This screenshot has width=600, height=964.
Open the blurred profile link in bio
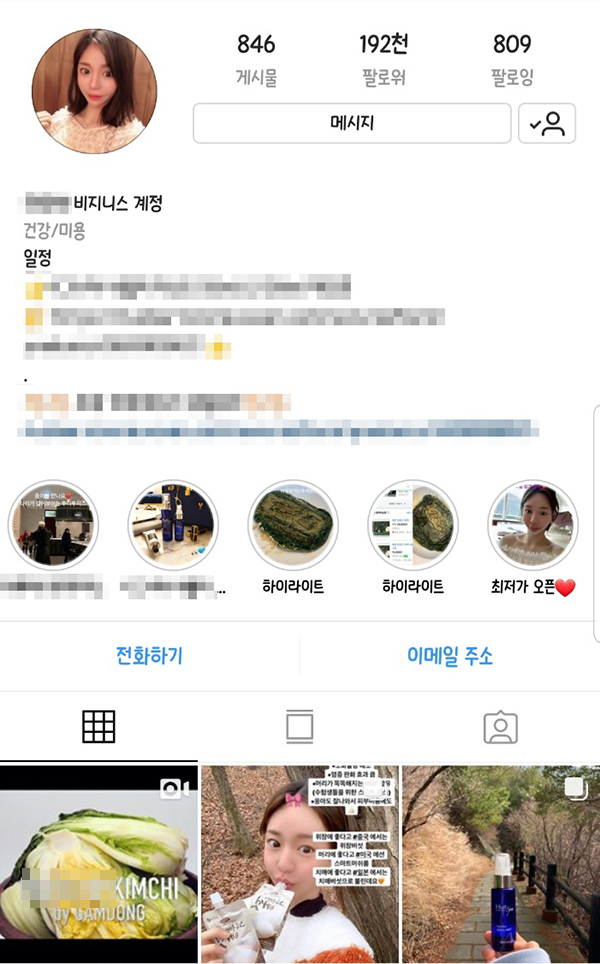(x=280, y=431)
